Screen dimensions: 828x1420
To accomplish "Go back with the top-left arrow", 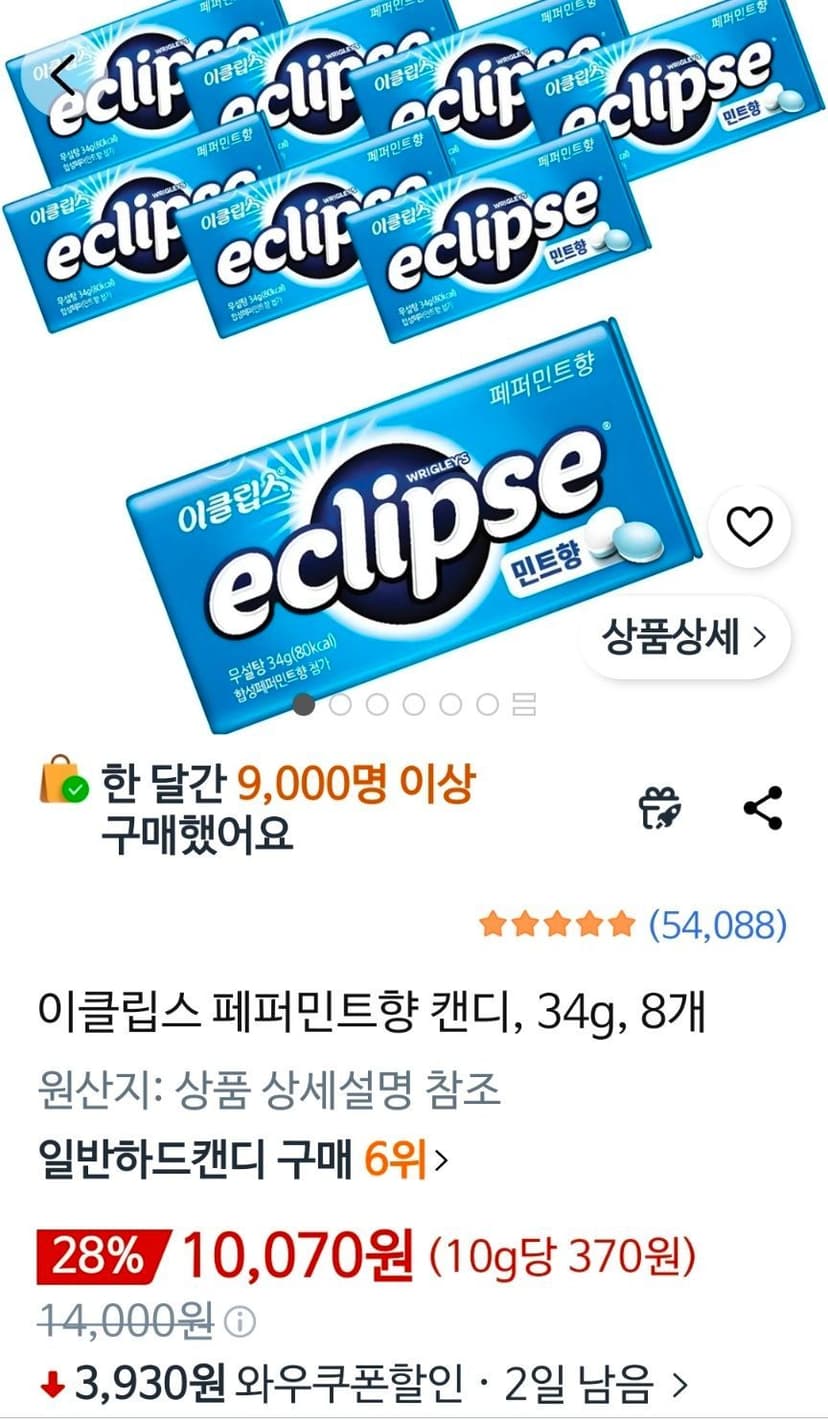I will (64, 76).
